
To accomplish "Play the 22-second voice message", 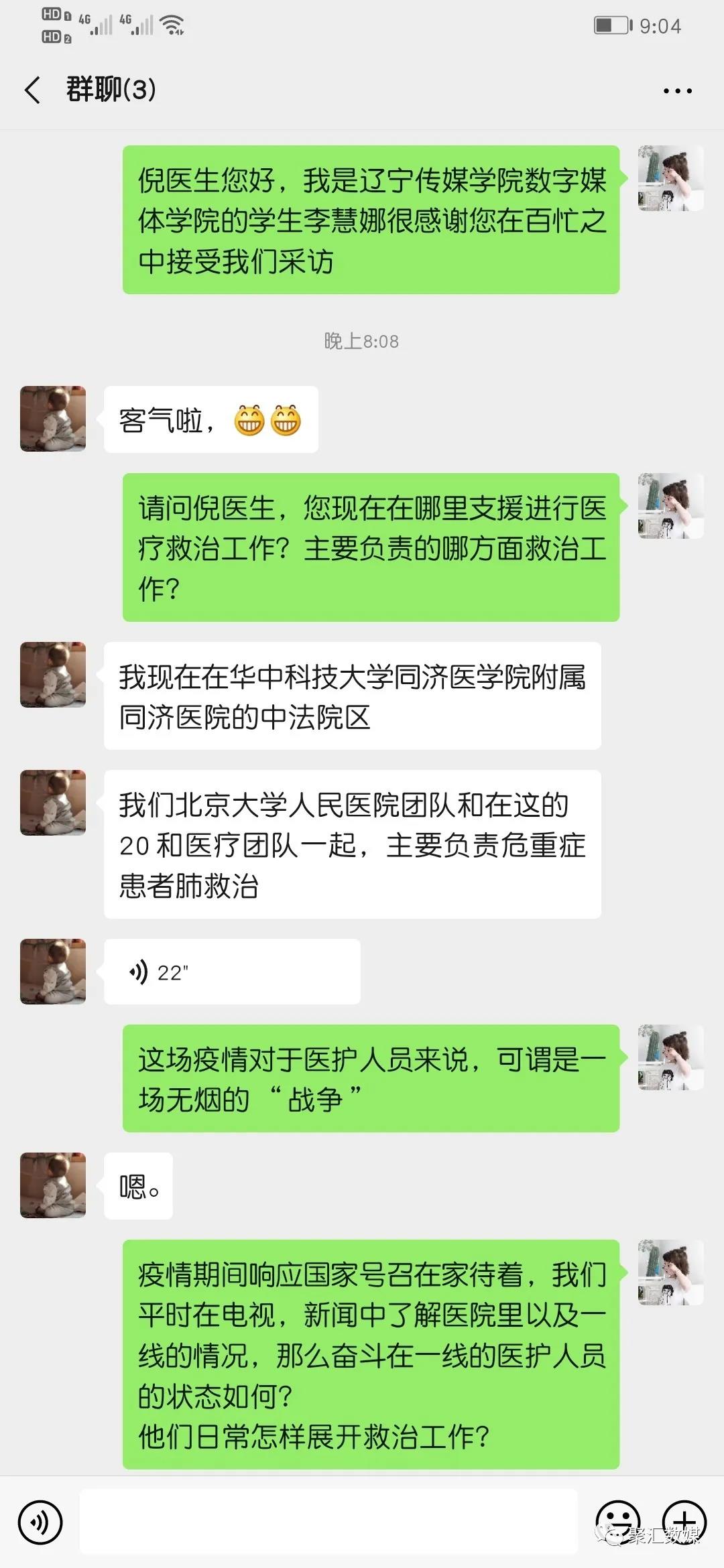I will coord(231,972).
